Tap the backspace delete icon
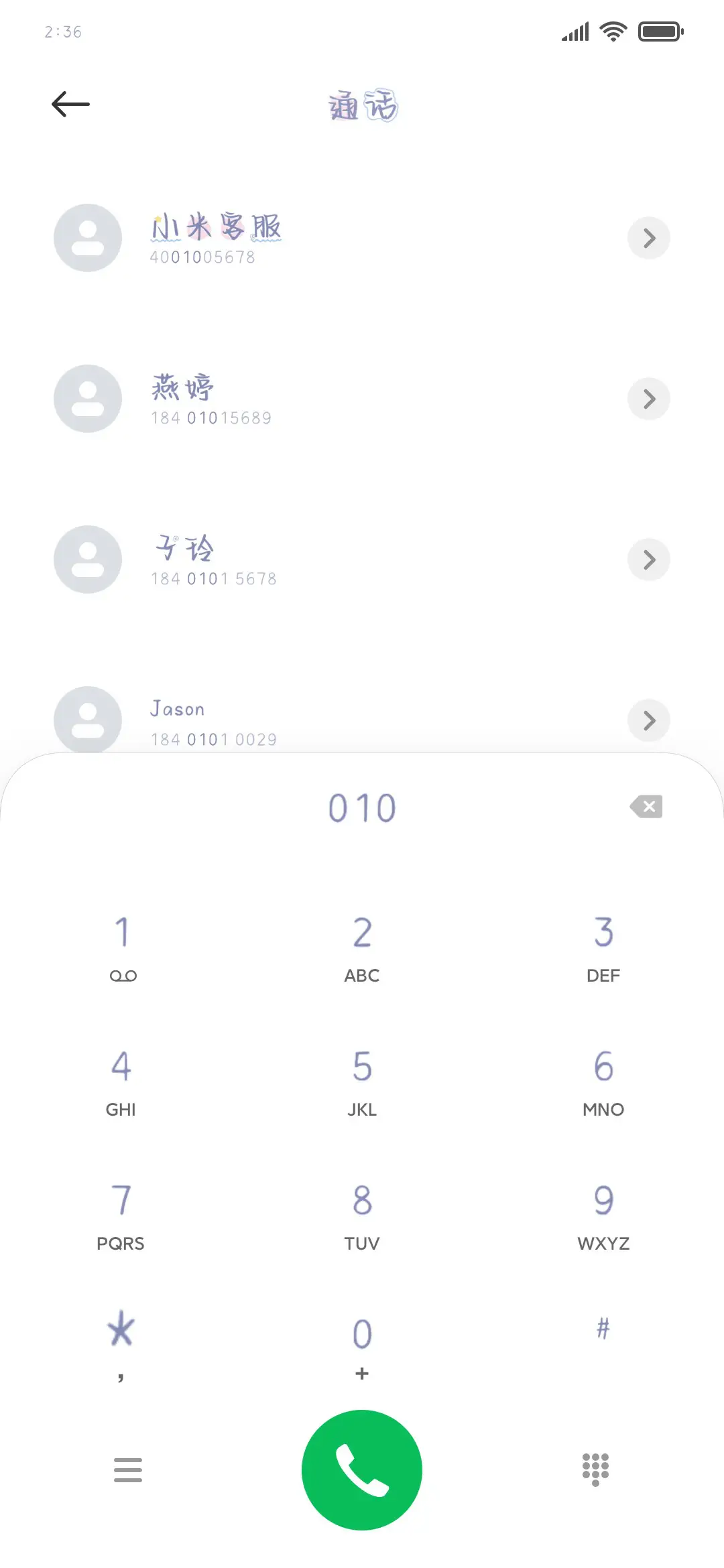Viewport: 724px width, 1568px height. pos(646,807)
